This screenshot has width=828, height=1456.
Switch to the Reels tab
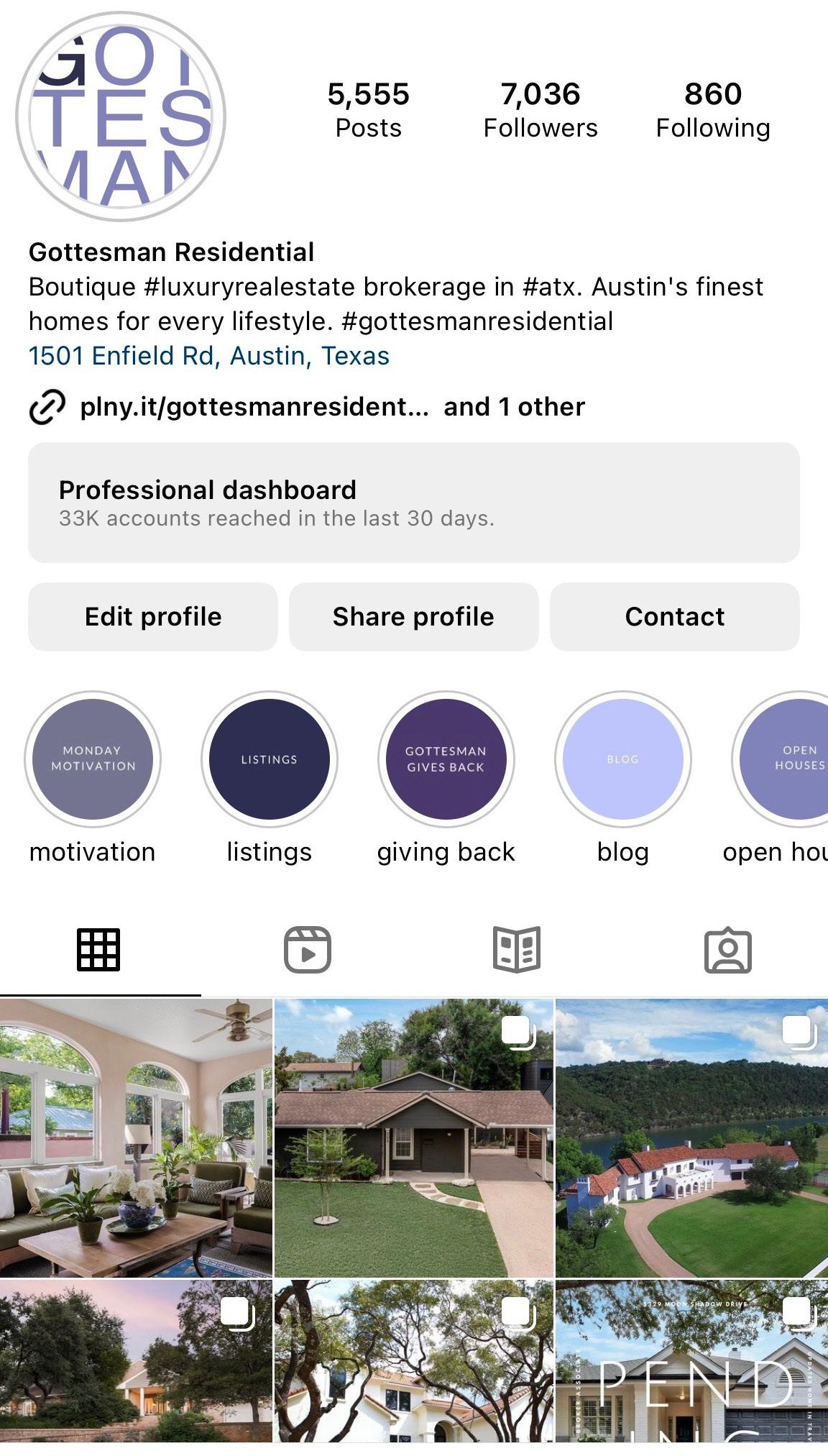click(x=308, y=950)
